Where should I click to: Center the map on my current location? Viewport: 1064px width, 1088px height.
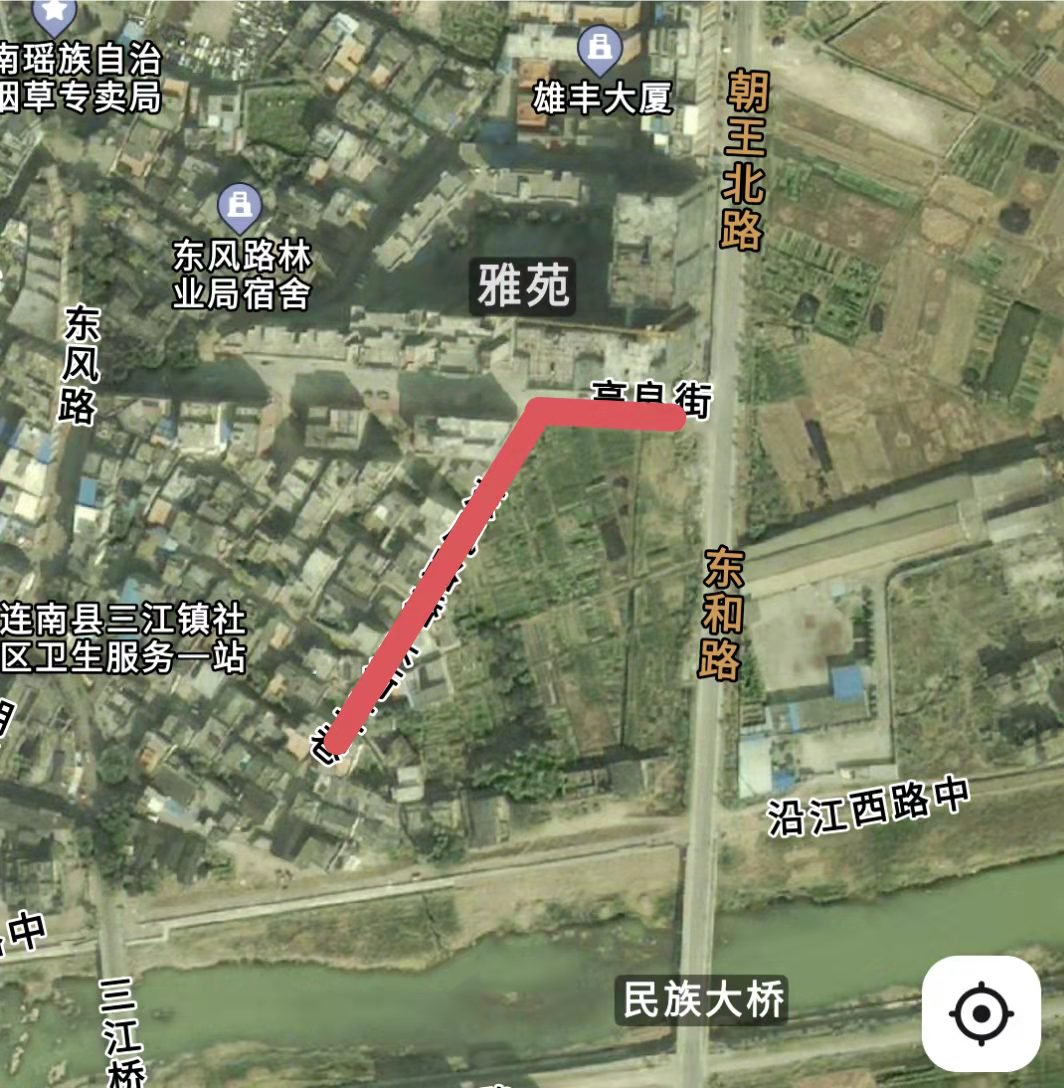click(981, 1013)
